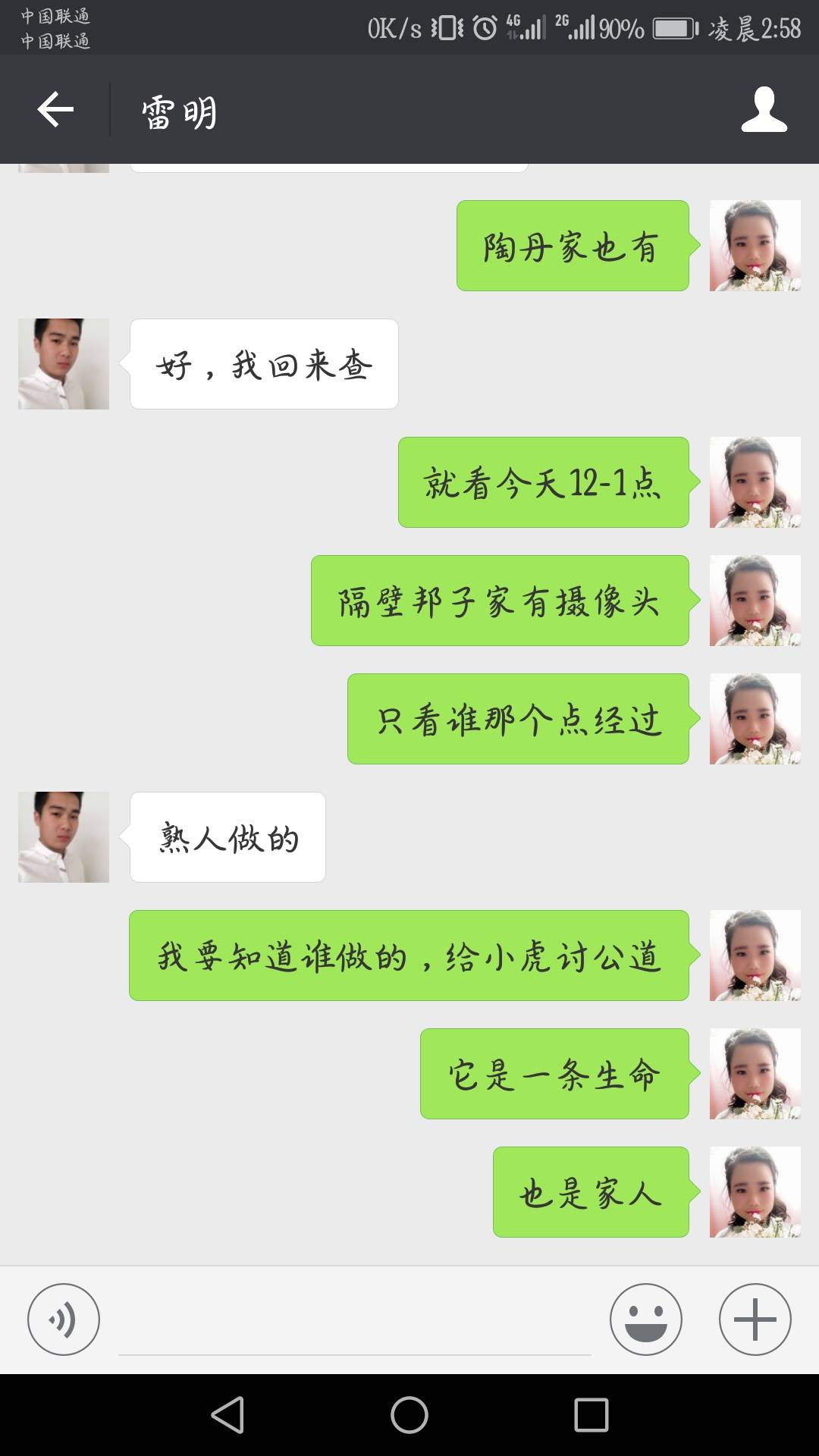
Task: Tap the message text input field
Action: coord(354,1323)
